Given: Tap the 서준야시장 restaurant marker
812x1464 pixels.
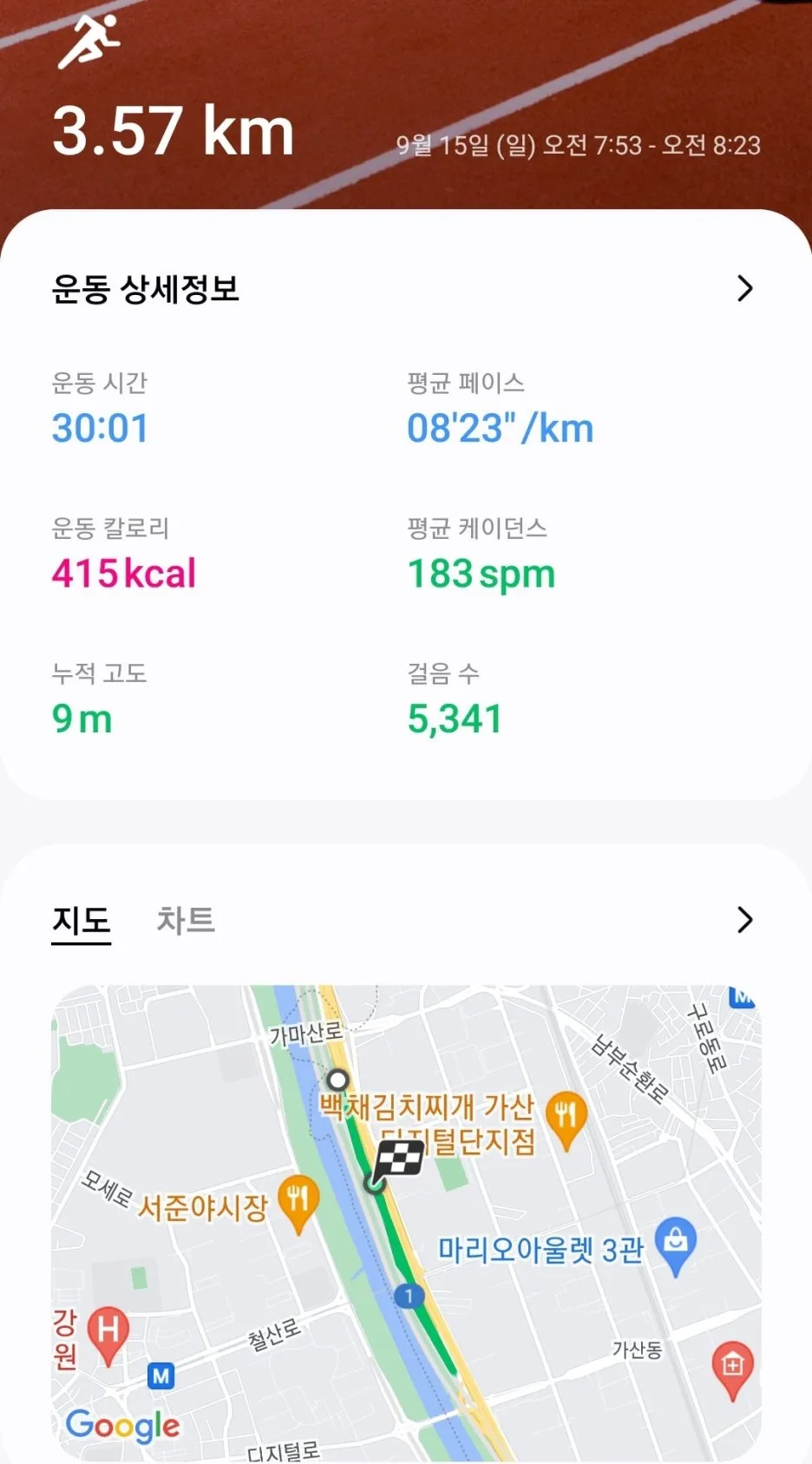Looking at the screenshot, I should 297,1201.
